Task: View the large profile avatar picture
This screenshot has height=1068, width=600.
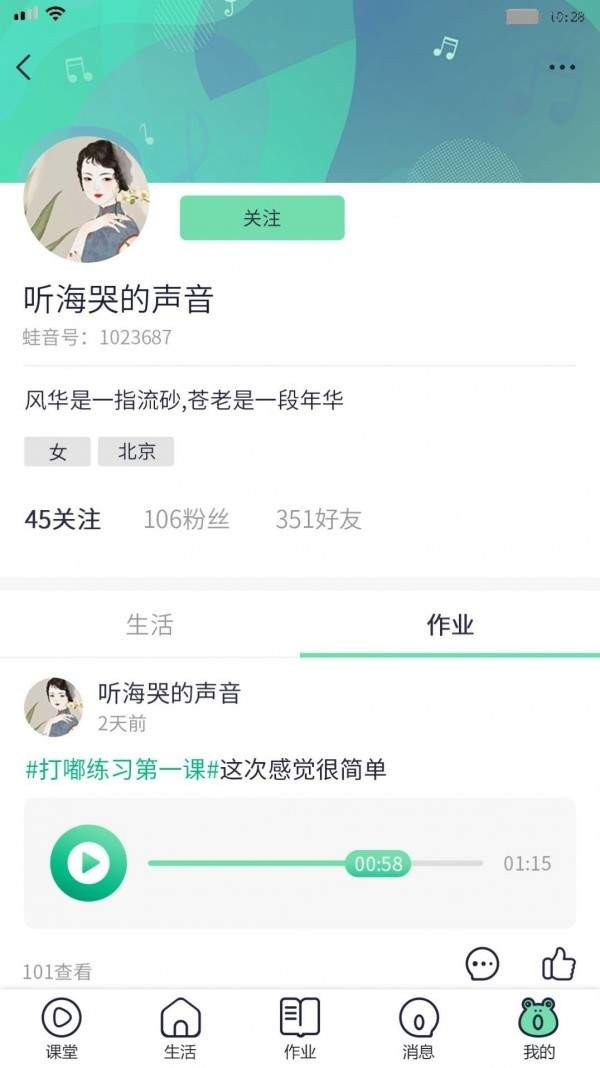Action: click(x=86, y=199)
